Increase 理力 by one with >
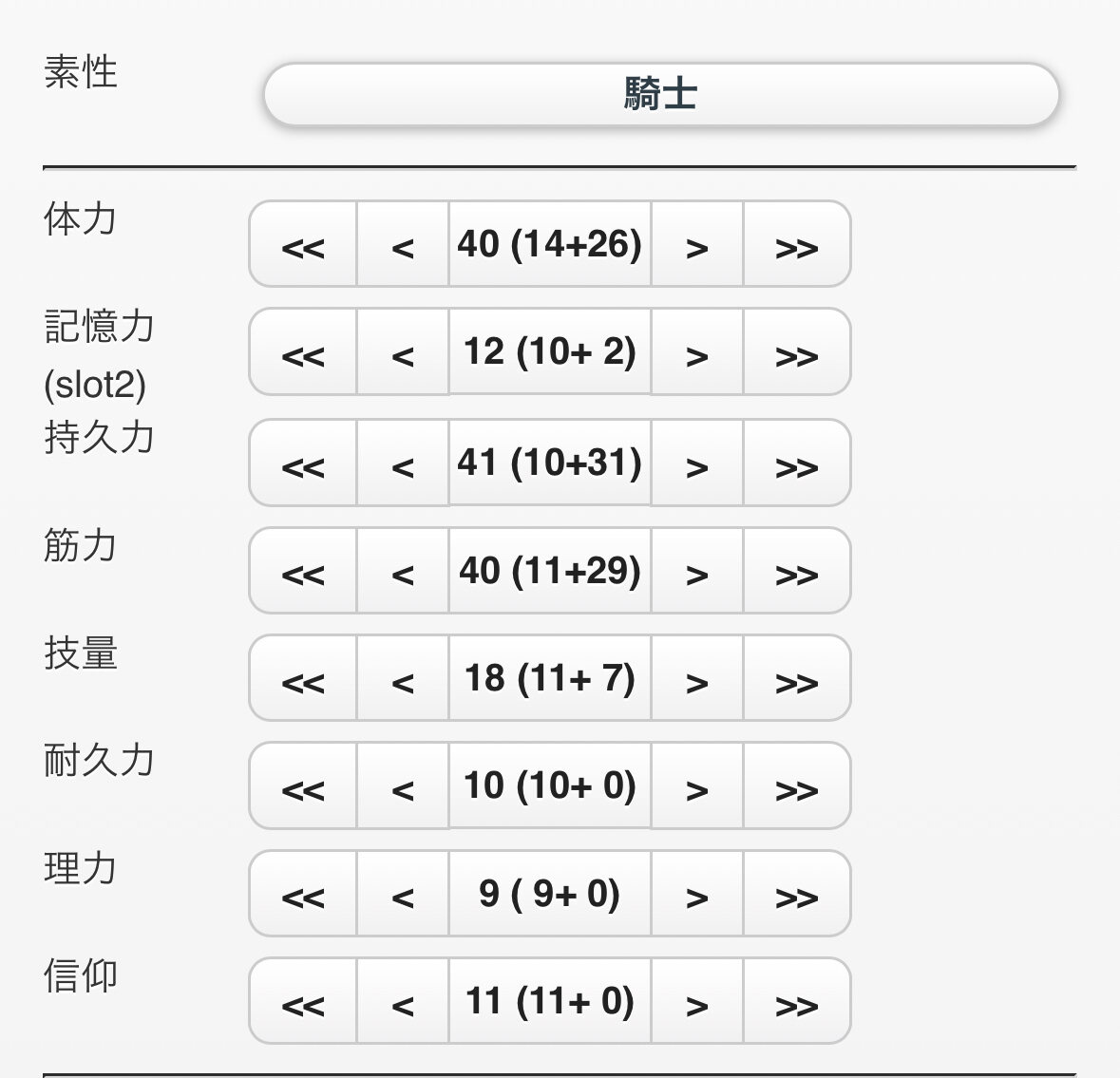 [x=697, y=894]
